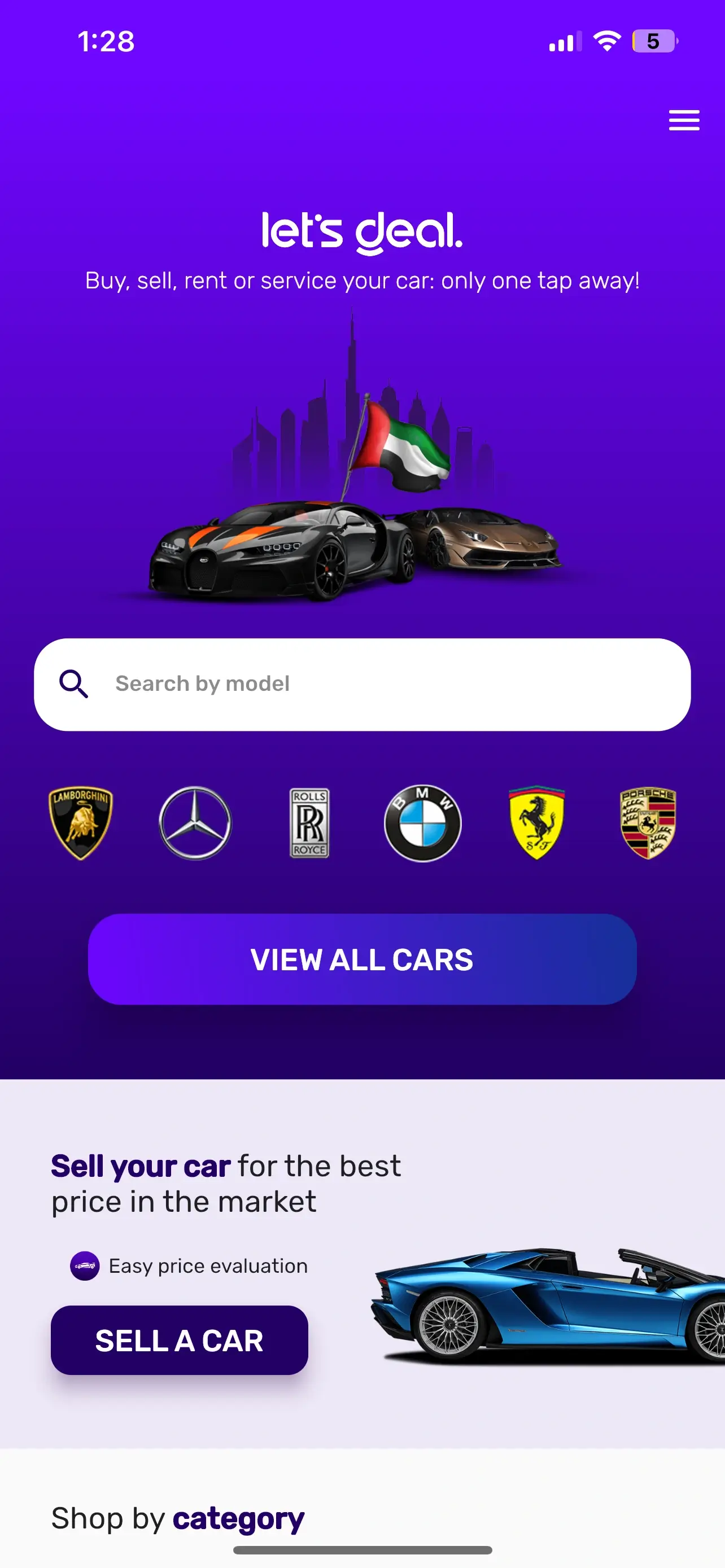Browse Lamborghini cars
This screenshot has width=725, height=1568.
[81, 822]
